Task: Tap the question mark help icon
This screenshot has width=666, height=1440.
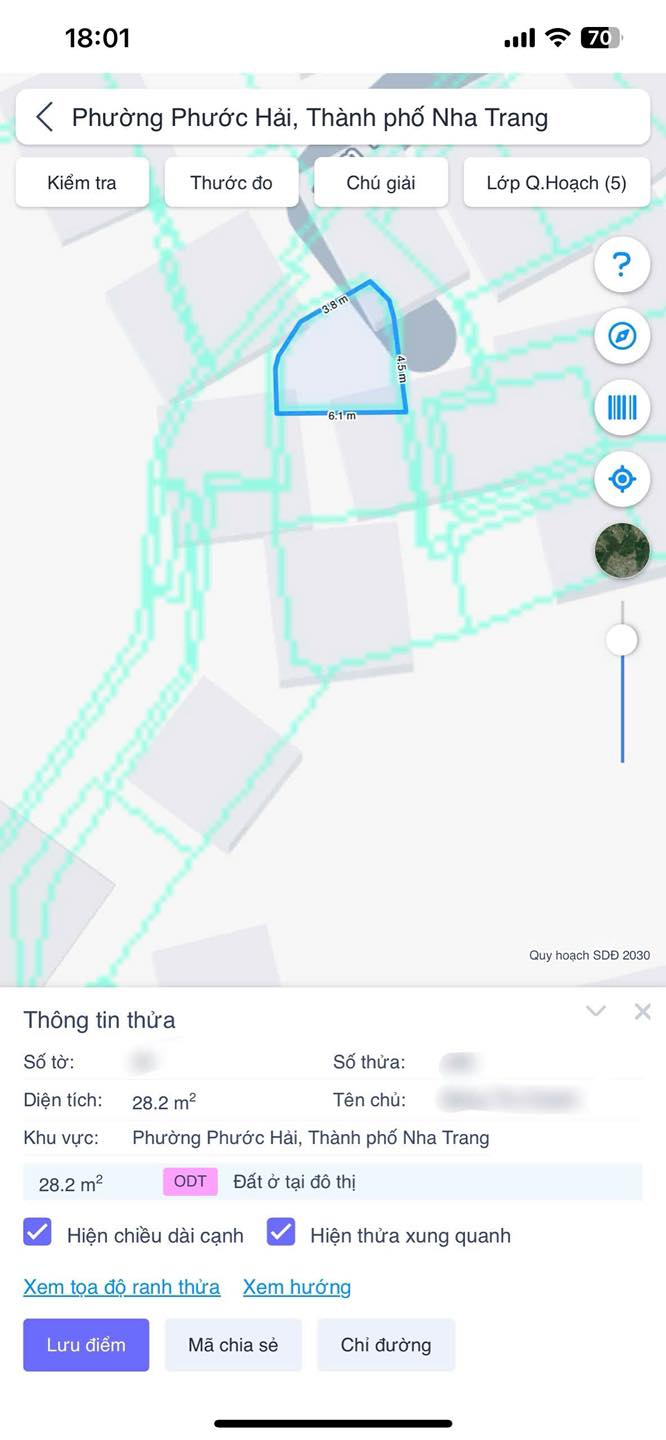Action: 622,264
